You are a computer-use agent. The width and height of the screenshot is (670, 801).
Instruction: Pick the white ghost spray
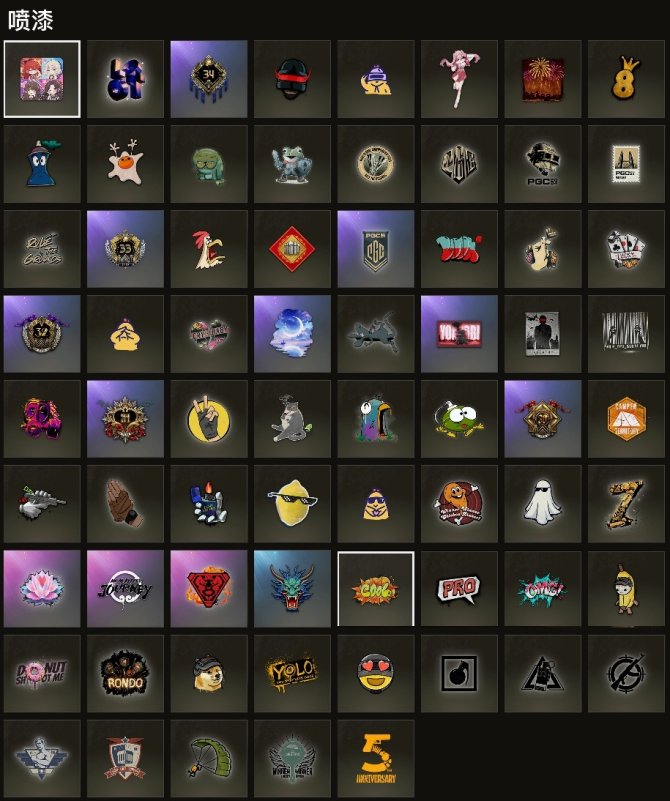pyautogui.click(x=542, y=504)
